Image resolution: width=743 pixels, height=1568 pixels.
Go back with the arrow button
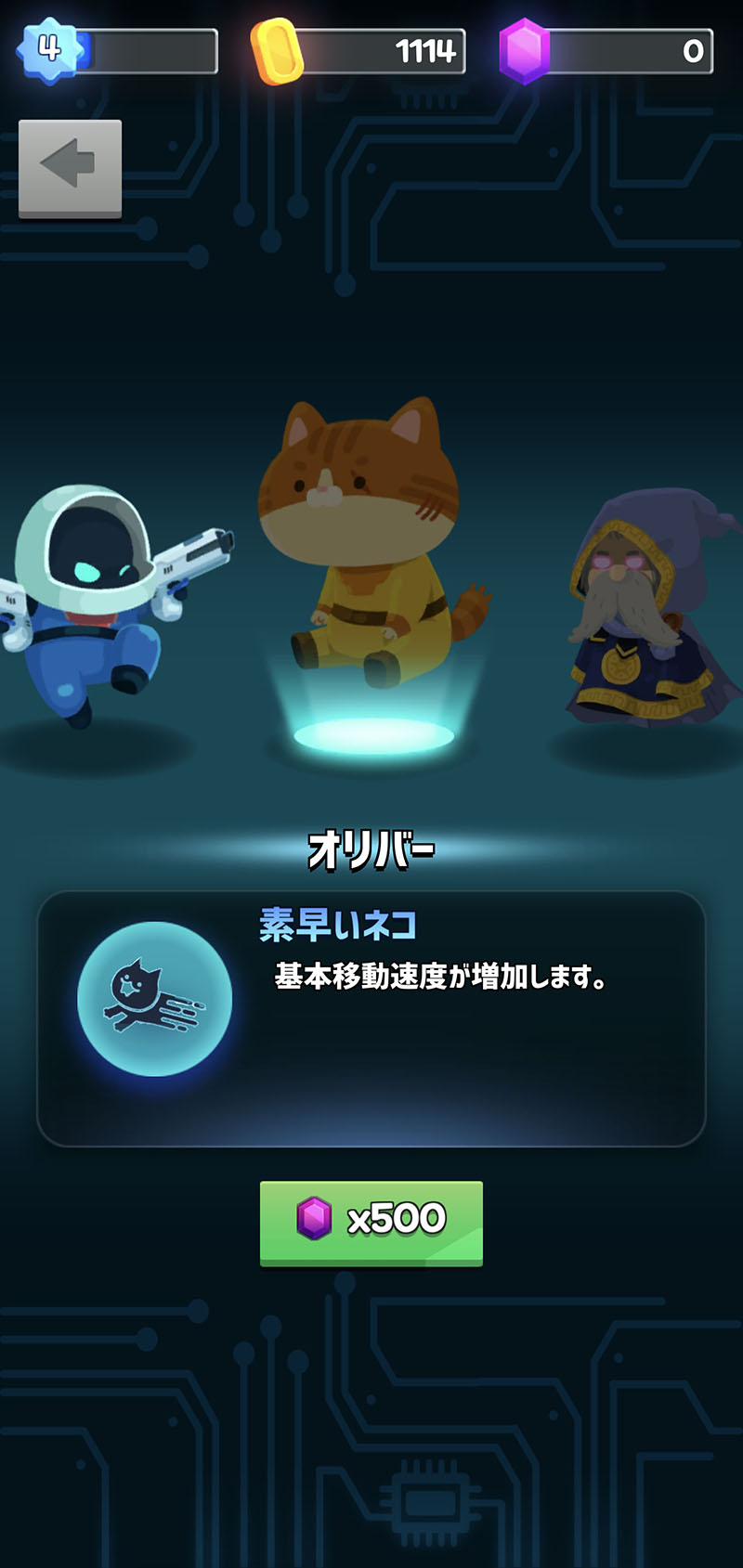pos(70,168)
